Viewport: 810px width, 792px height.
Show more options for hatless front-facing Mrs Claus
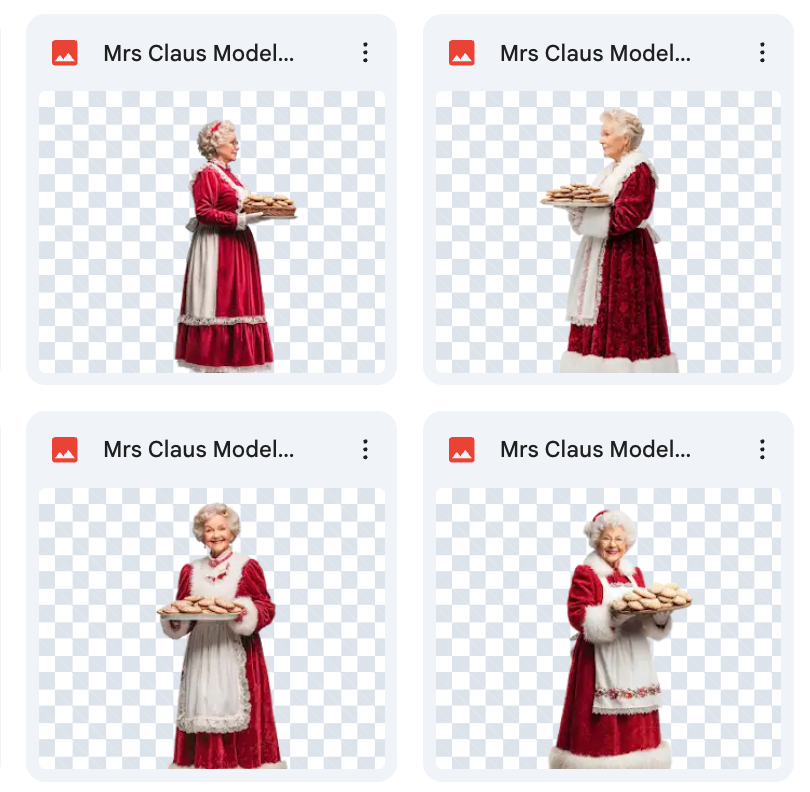click(x=365, y=449)
